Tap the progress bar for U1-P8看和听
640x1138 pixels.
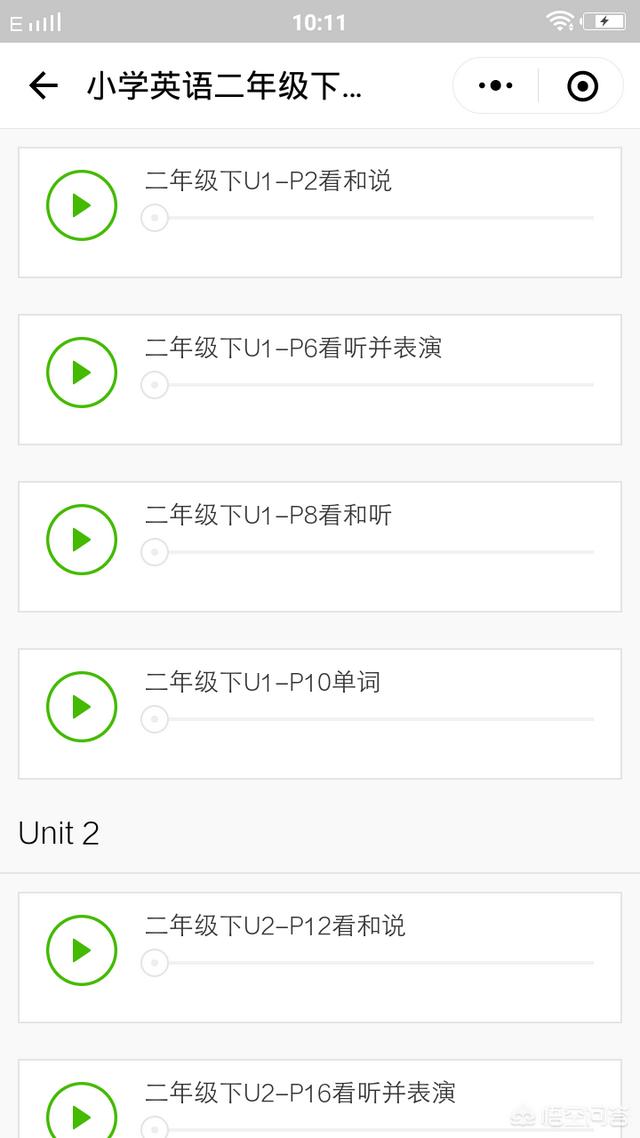(370, 552)
